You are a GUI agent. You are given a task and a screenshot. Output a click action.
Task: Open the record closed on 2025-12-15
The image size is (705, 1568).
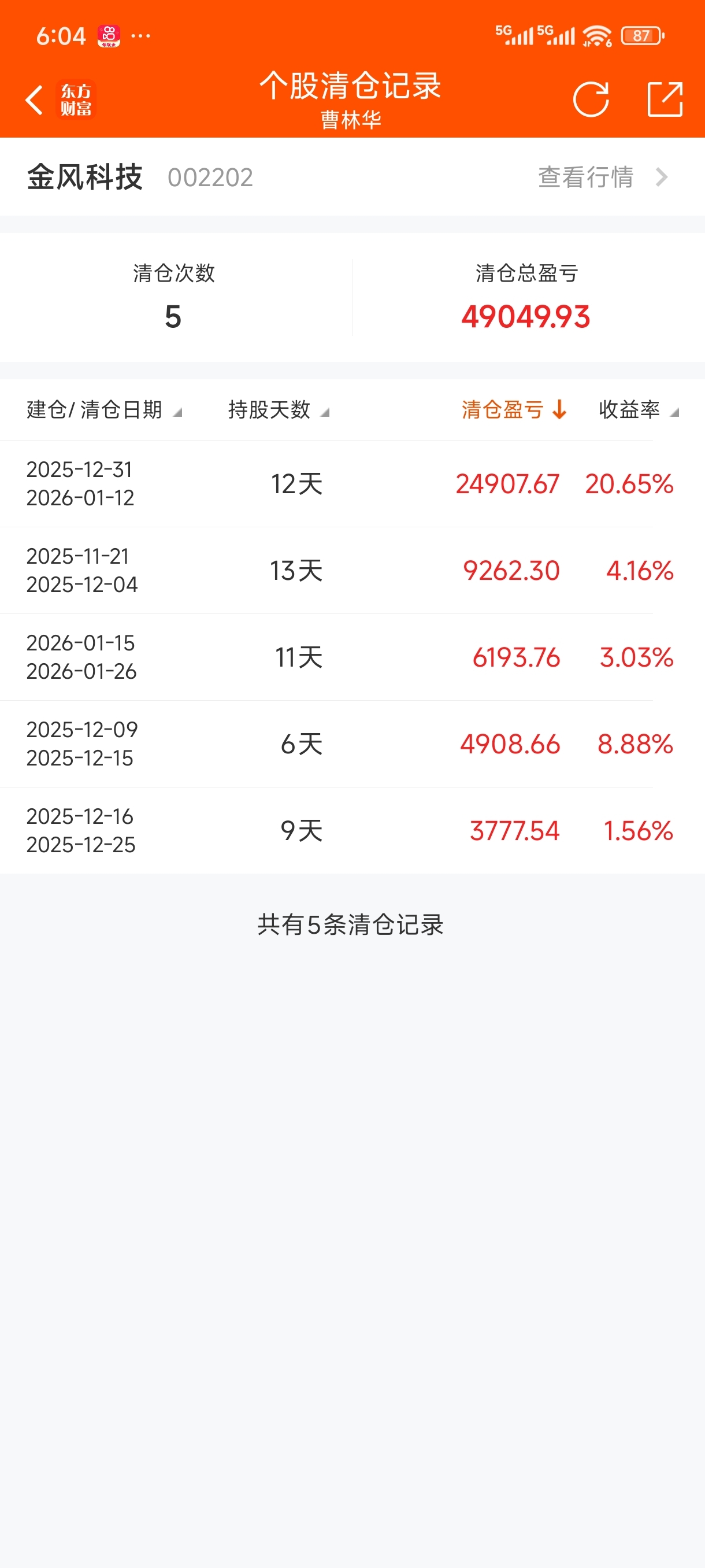pos(352,744)
